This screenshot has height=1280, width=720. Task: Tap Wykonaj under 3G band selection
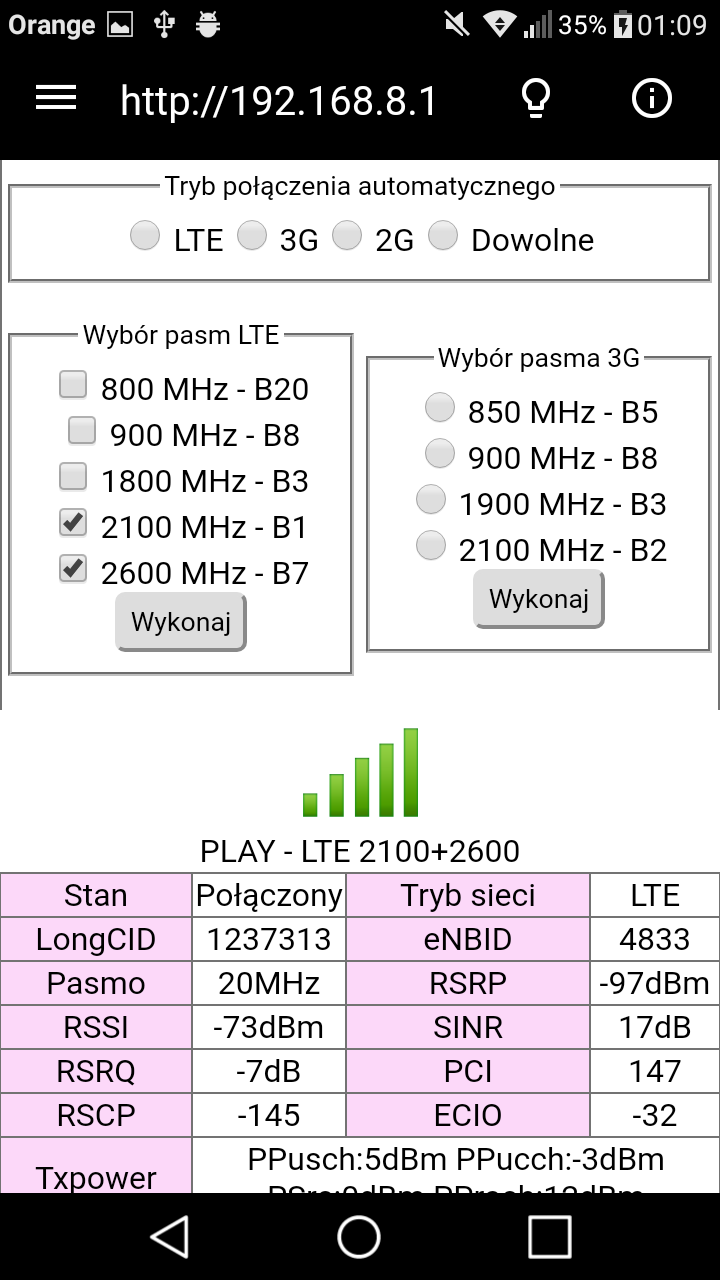[x=539, y=599]
